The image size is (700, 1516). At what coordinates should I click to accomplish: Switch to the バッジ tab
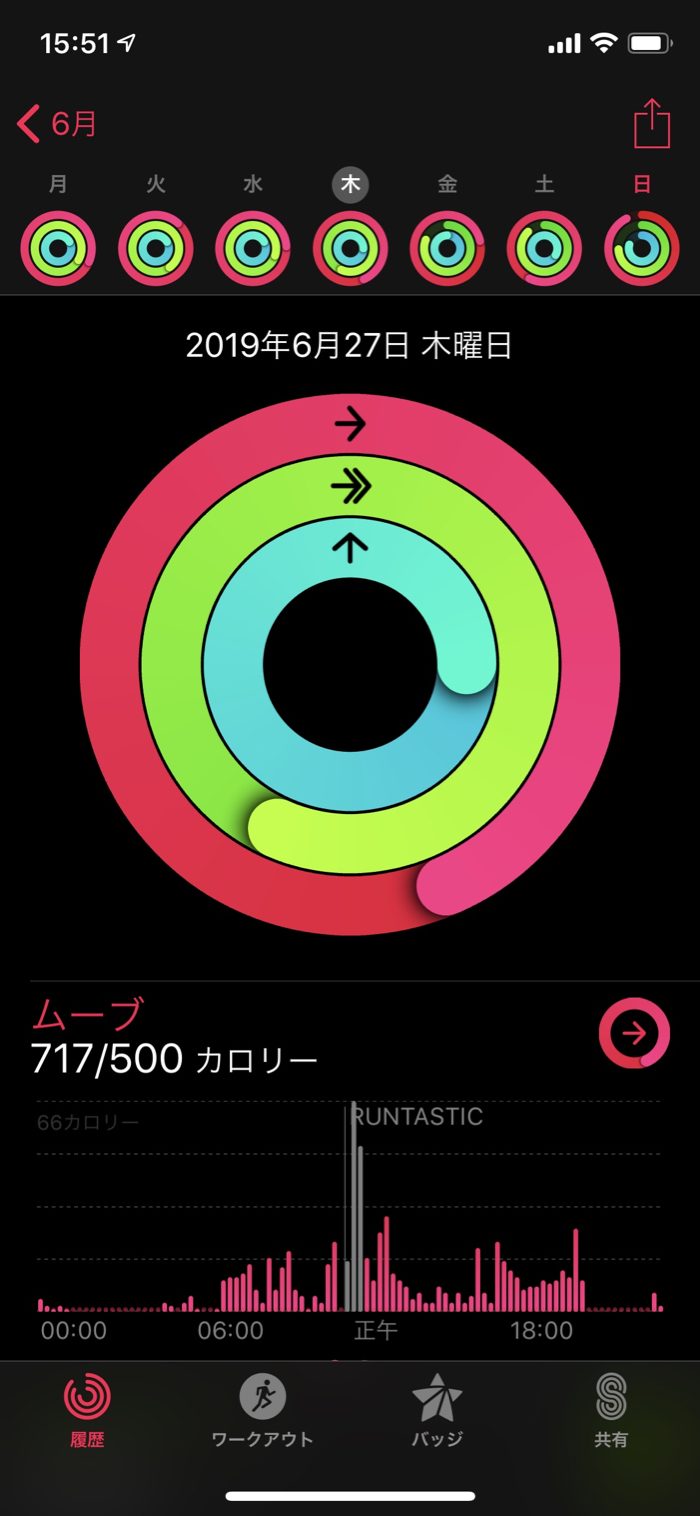click(x=437, y=1410)
